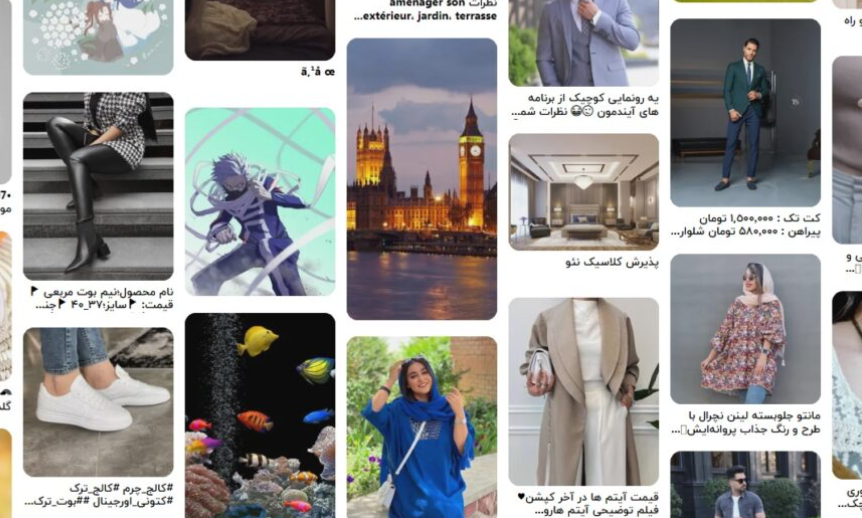Viewport: 862px width, 518px height.
Task: Open the woman in blue outfit pin
Action: (421, 426)
